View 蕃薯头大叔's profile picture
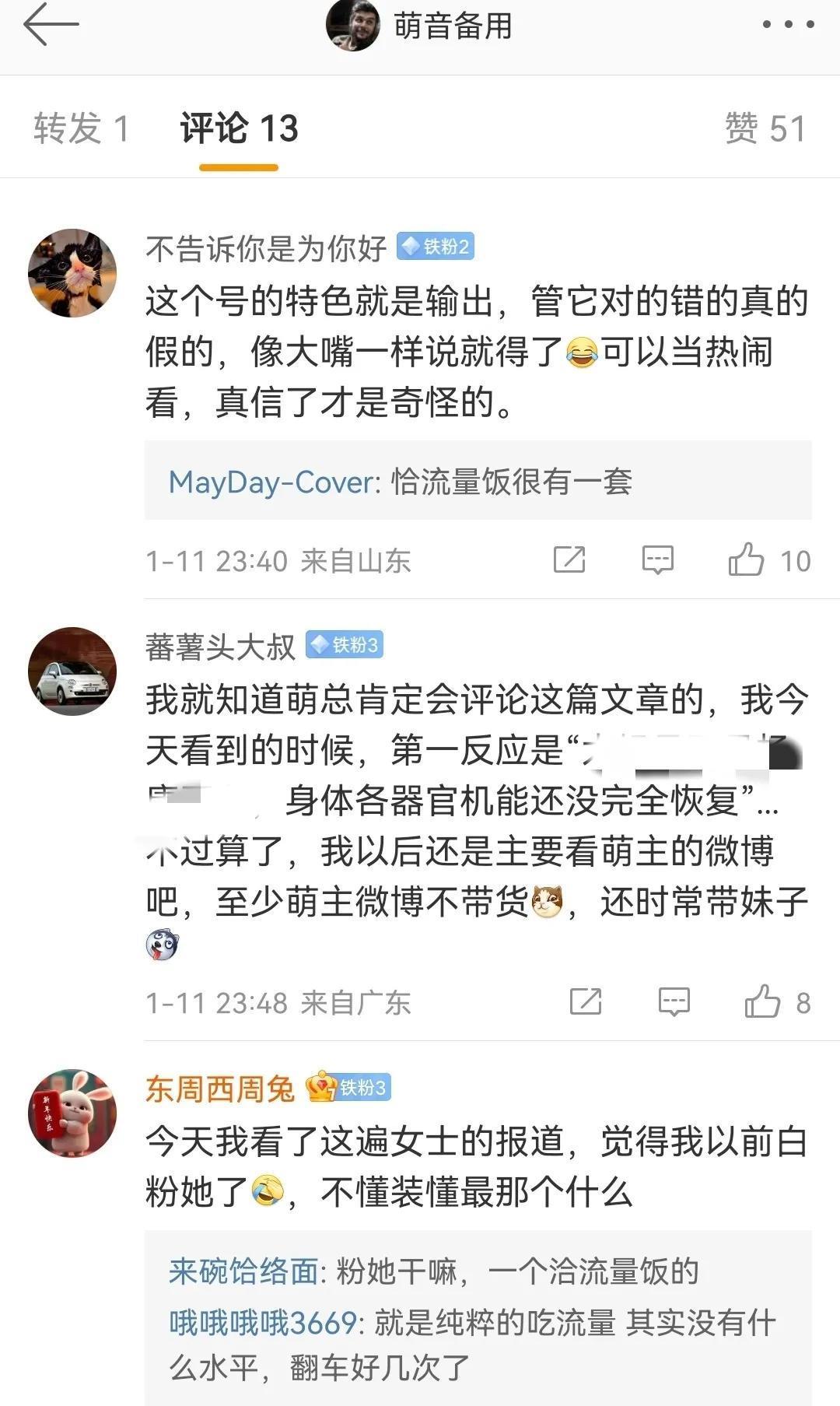This screenshot has width=840, height=1406. (x=72, y=671)
